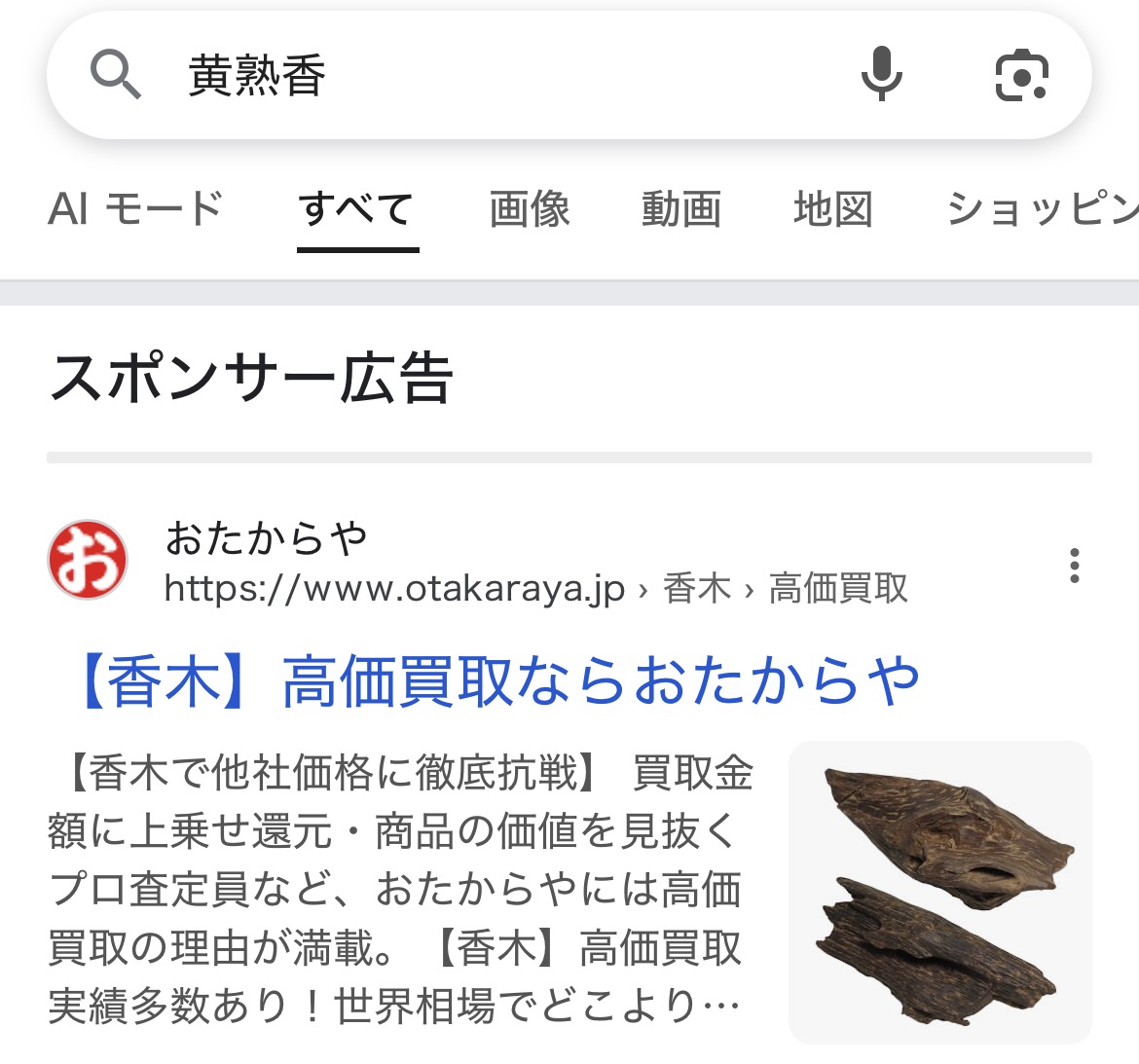Go to the 地図 tab

[833, 208]
